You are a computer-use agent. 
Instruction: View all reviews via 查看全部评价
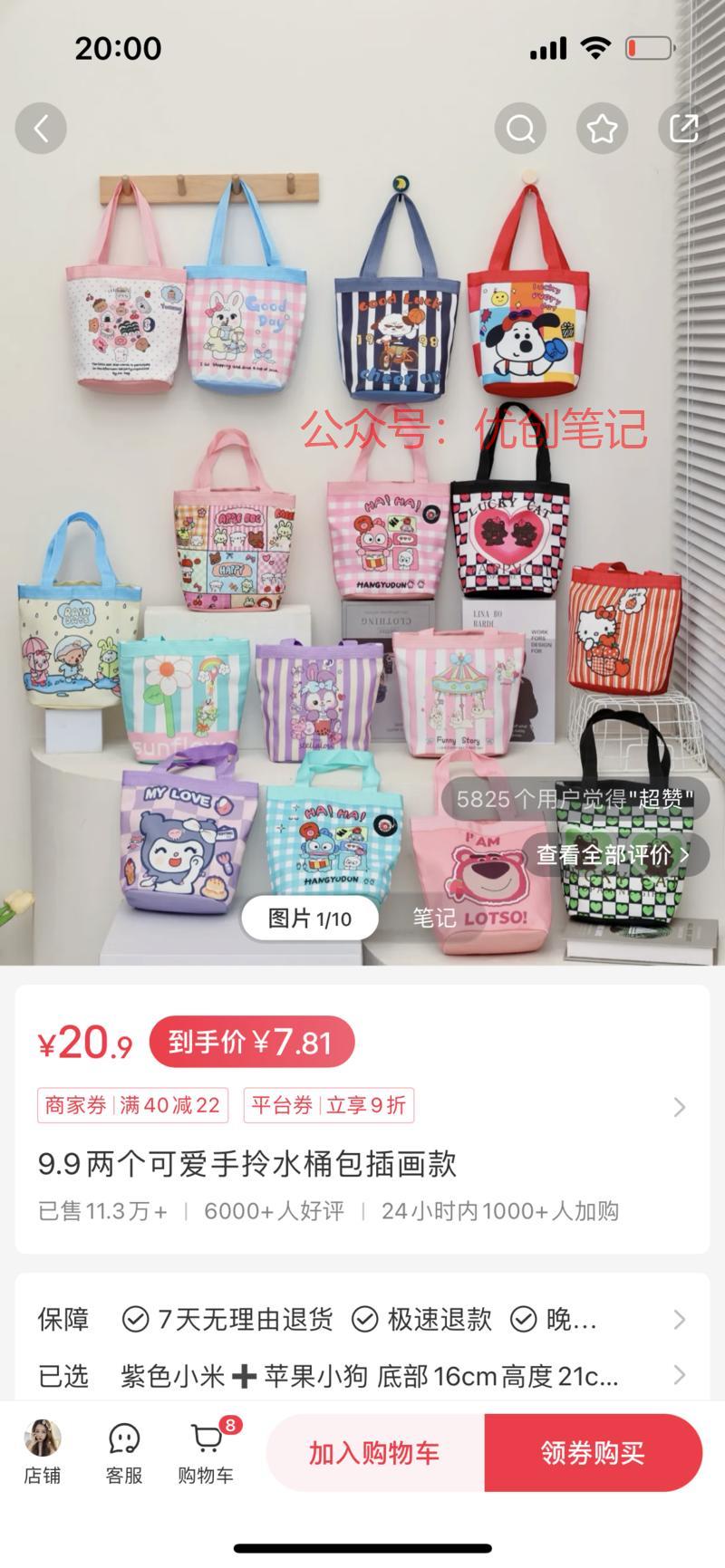coord(614,854)
